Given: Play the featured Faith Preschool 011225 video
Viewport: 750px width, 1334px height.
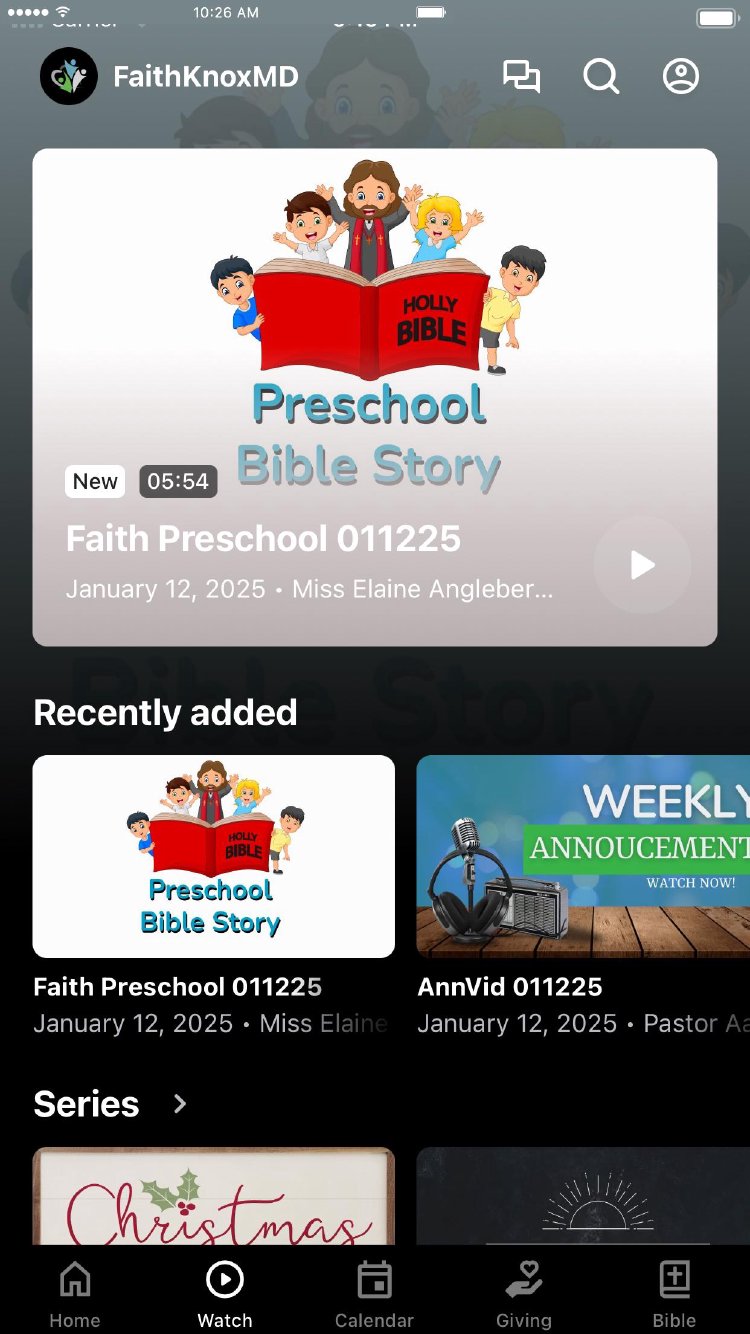Looking at the screenshot, I should click(642, 565).
